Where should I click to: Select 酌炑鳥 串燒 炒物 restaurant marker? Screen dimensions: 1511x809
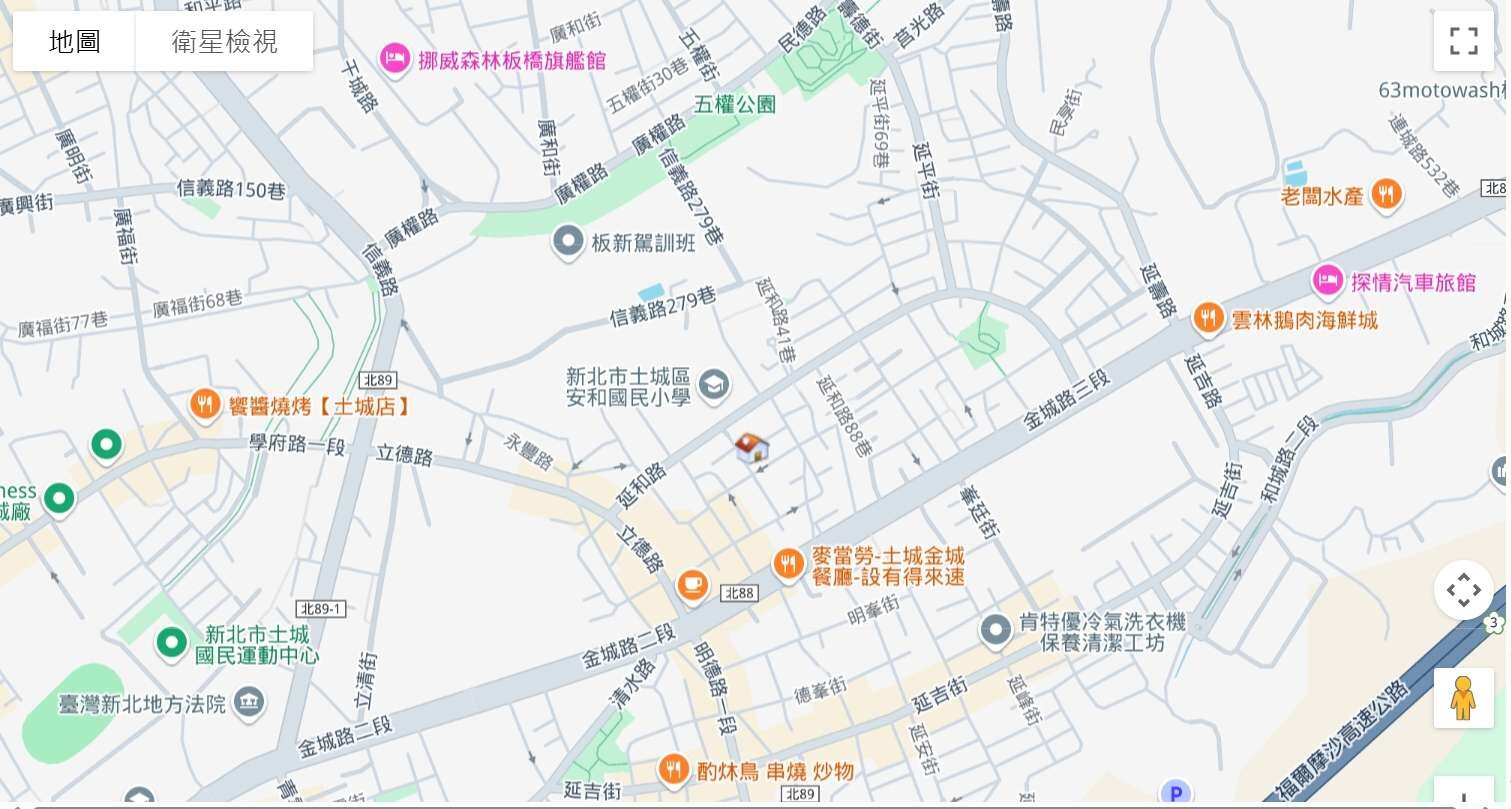tap(674, 769)
